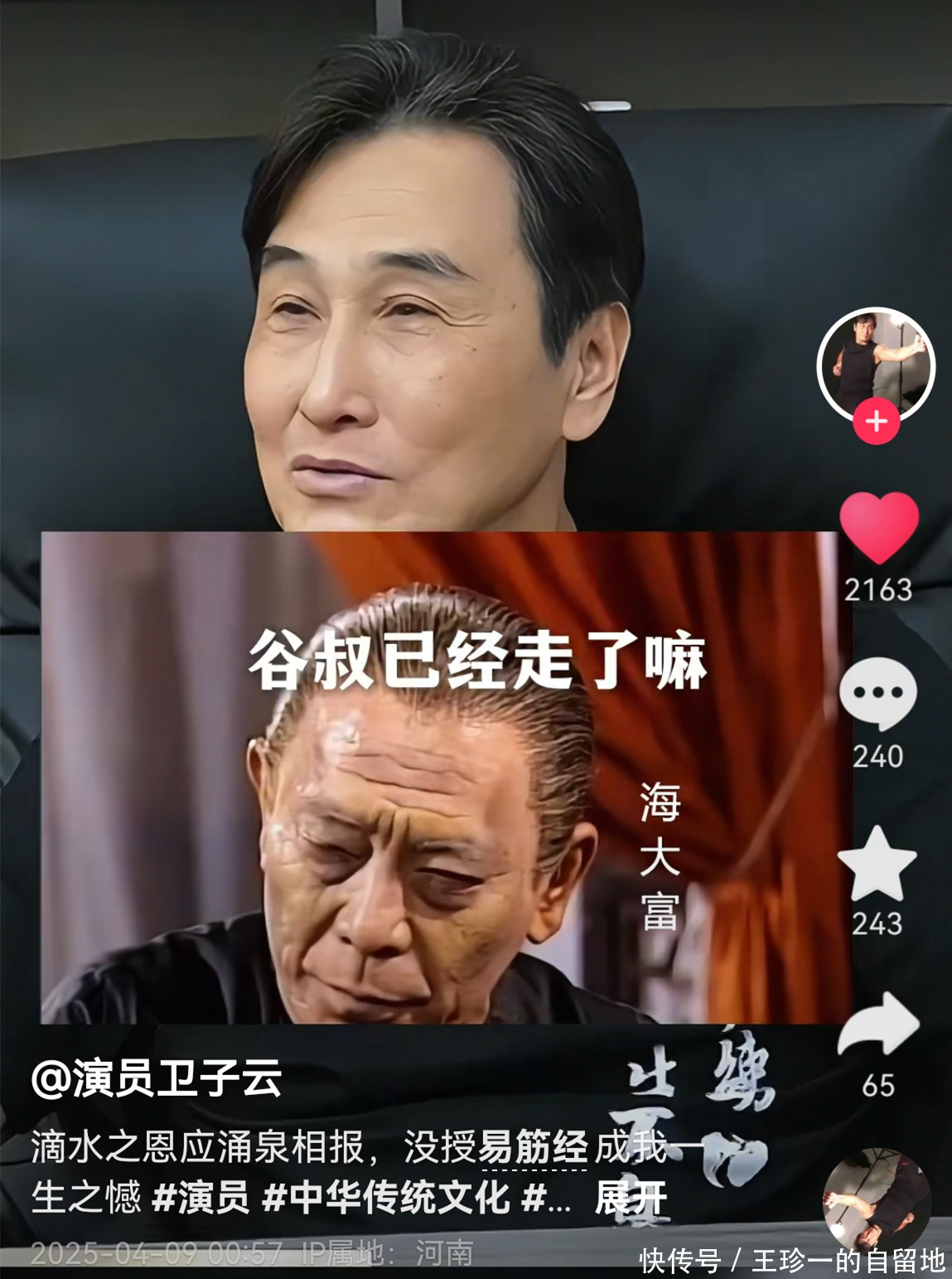Image resolution: width=952 pixels, height=1279 pixels.
Task: Look up the underlined 易筋经 keyword
Action: coord(533,1148)
